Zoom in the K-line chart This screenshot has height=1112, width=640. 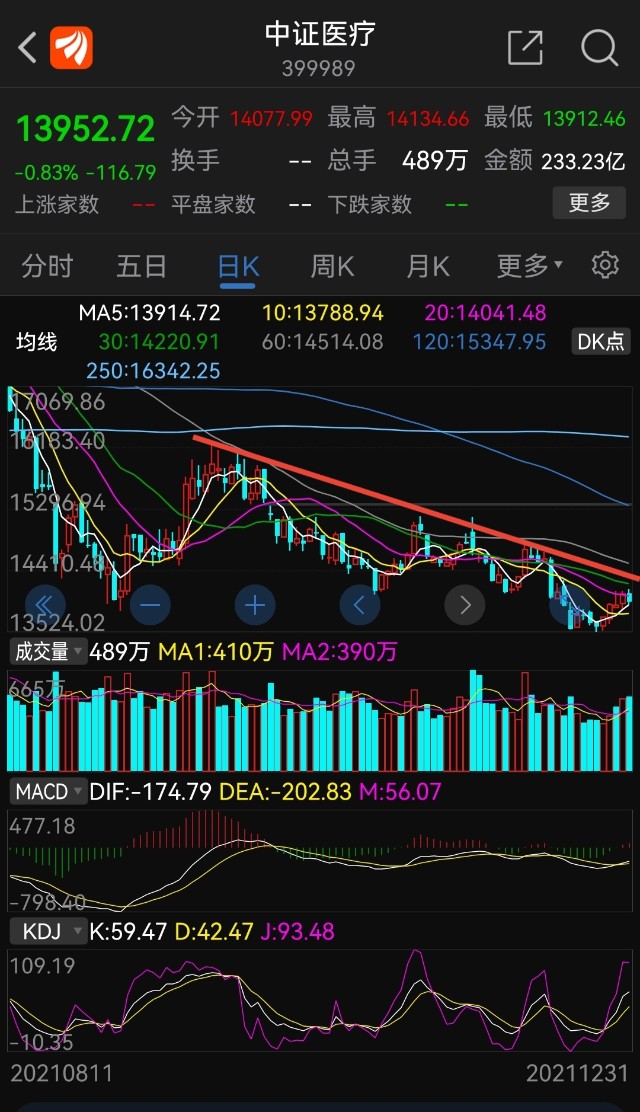(x=255, y=604)
